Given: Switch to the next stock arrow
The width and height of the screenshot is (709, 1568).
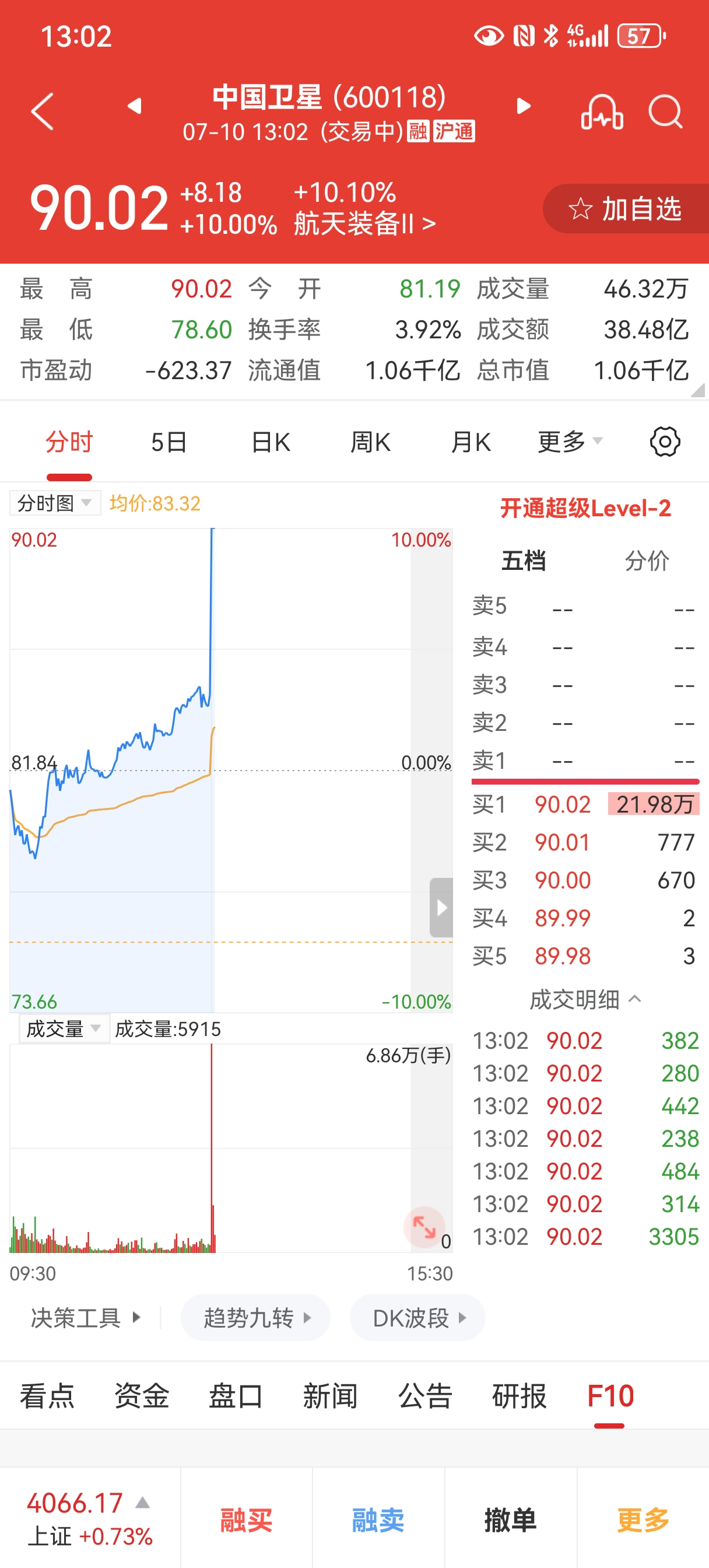Looking at the screenshot, I should (x=523, y=106).
